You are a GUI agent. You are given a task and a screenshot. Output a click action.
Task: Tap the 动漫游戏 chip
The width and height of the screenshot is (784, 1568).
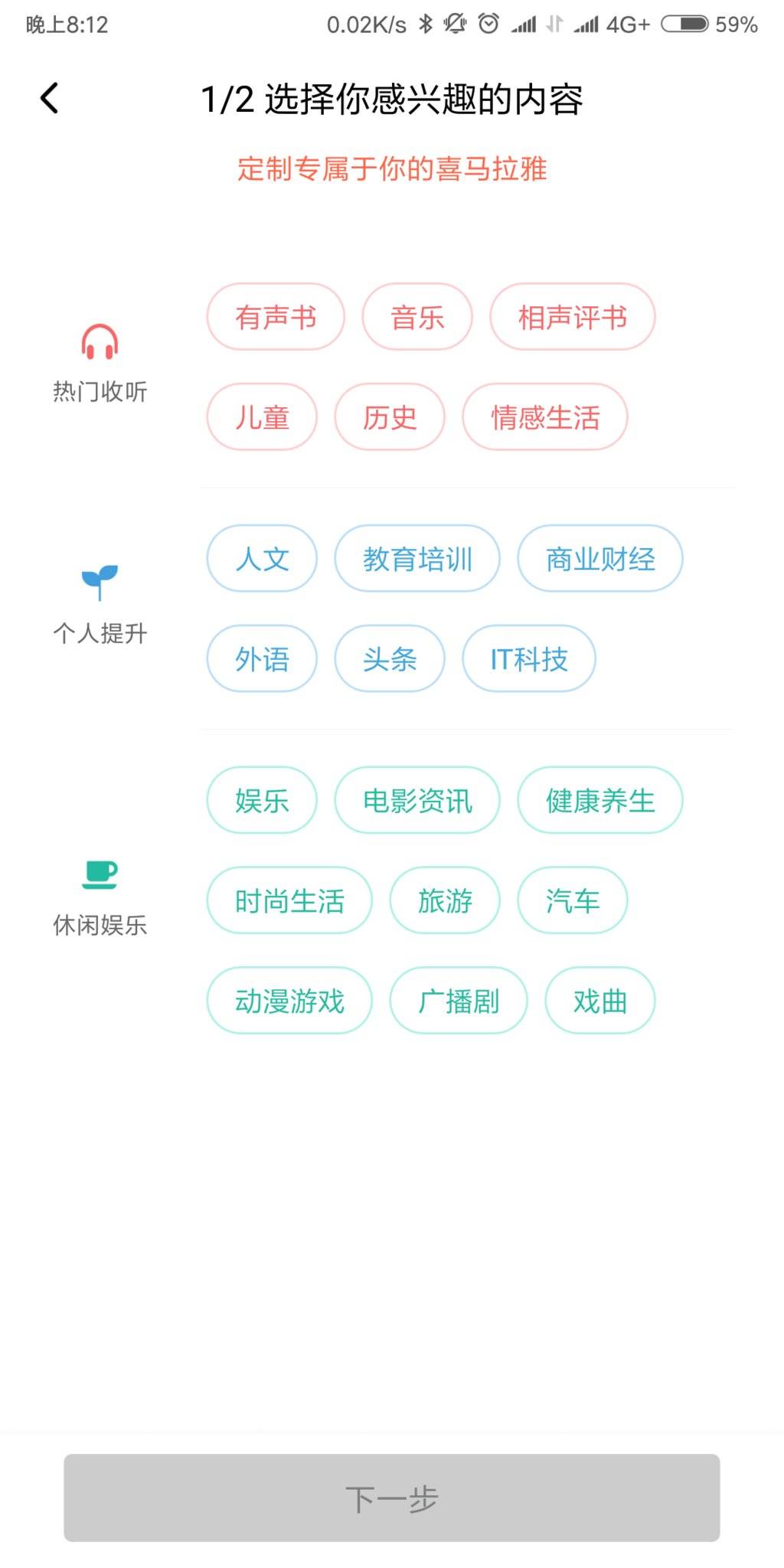click(x=289, y=1001)
